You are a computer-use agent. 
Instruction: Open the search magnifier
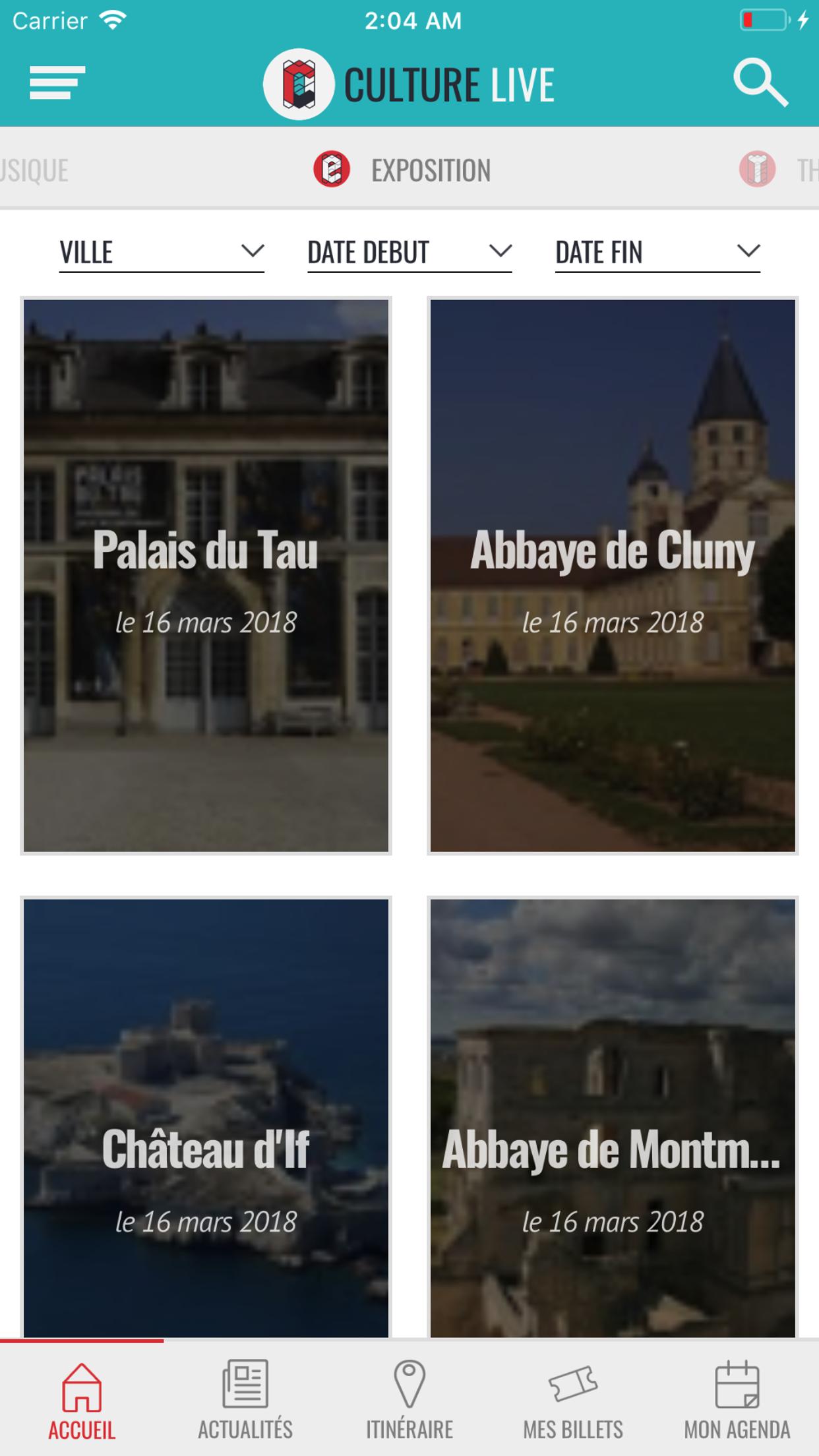pyautogui.click(x=760, y=83)
